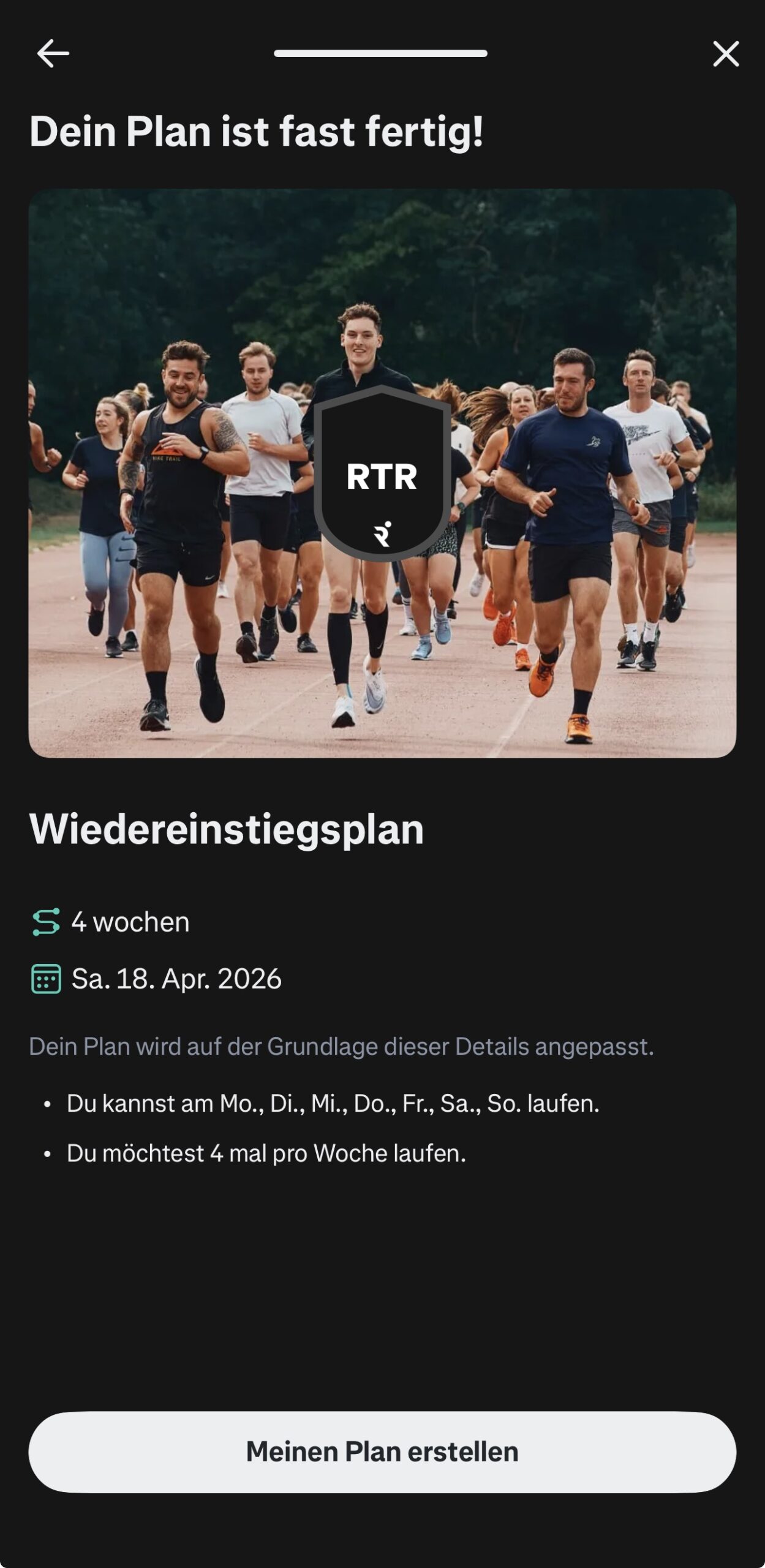This screenshot has width=765, height=1568.
Task: Tap Meinen Plan erstellen button
Action: pos(382,1452)
